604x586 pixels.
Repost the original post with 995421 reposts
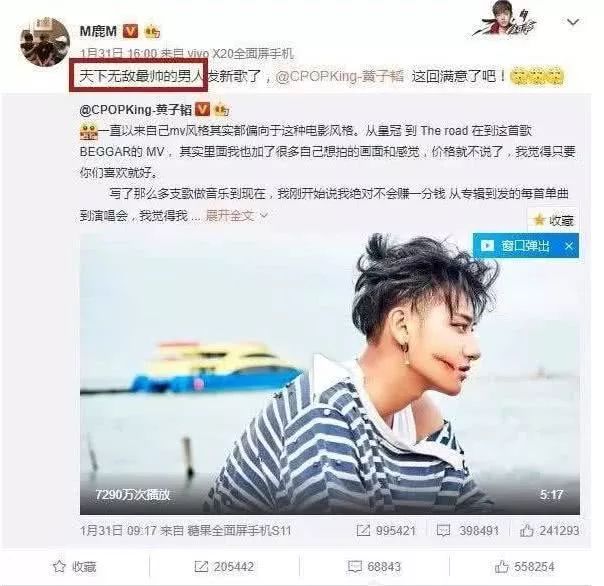click(x=386, y=531)
